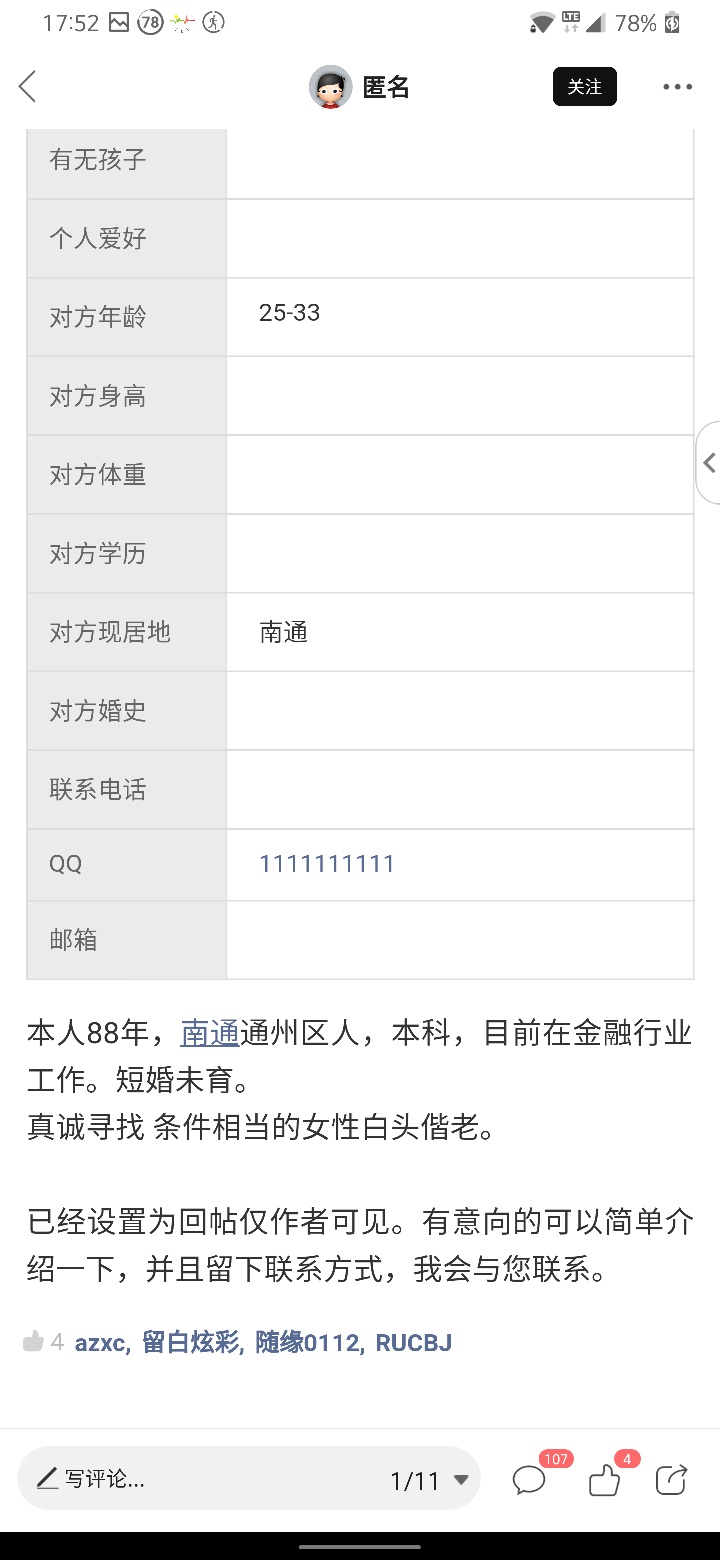720x1560 pixels.
Task: Open the anonymous author's avatar
Action: pos(330,87)
